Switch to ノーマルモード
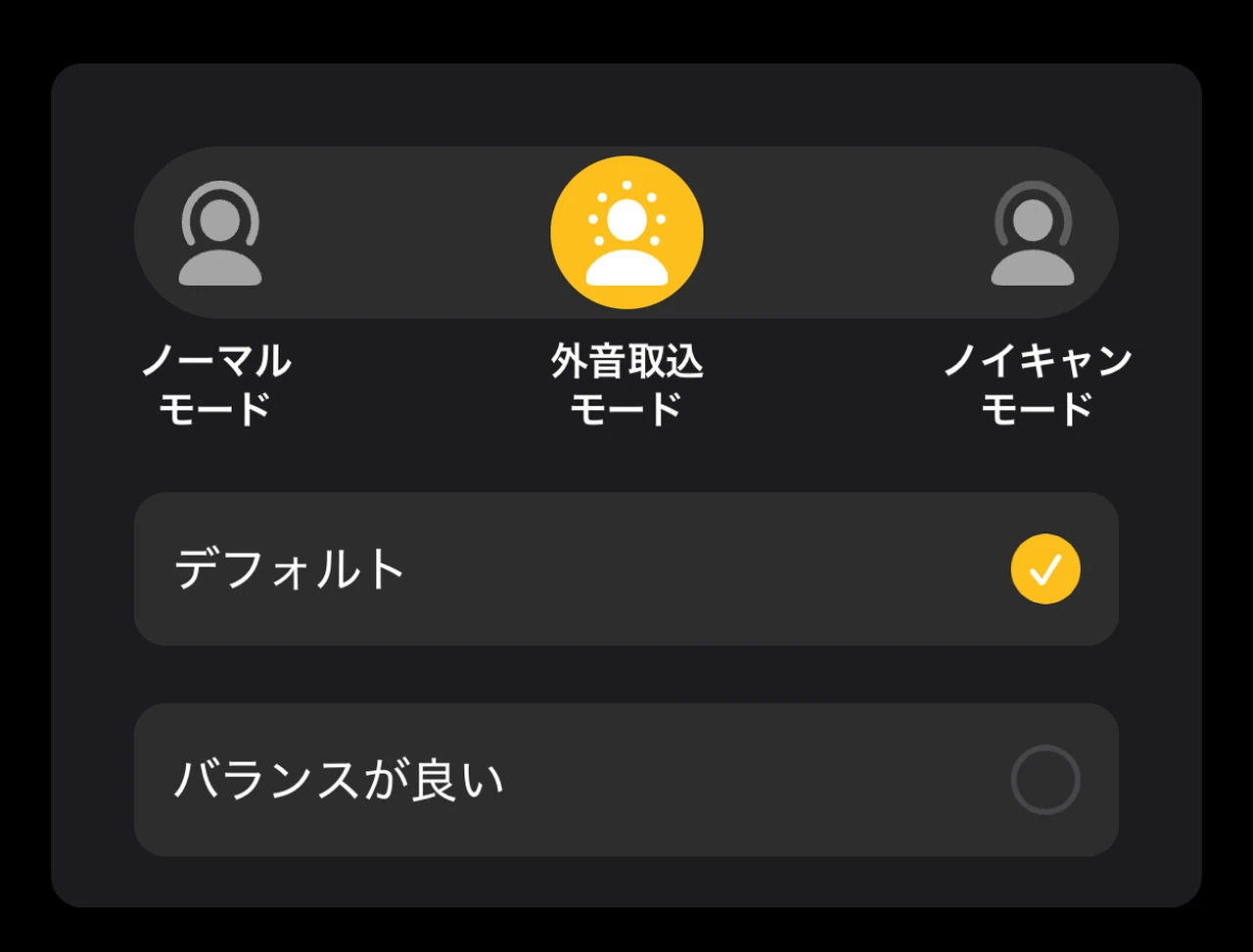Image resolution: width=1253 pixels, height=952 pixels. 219,234
